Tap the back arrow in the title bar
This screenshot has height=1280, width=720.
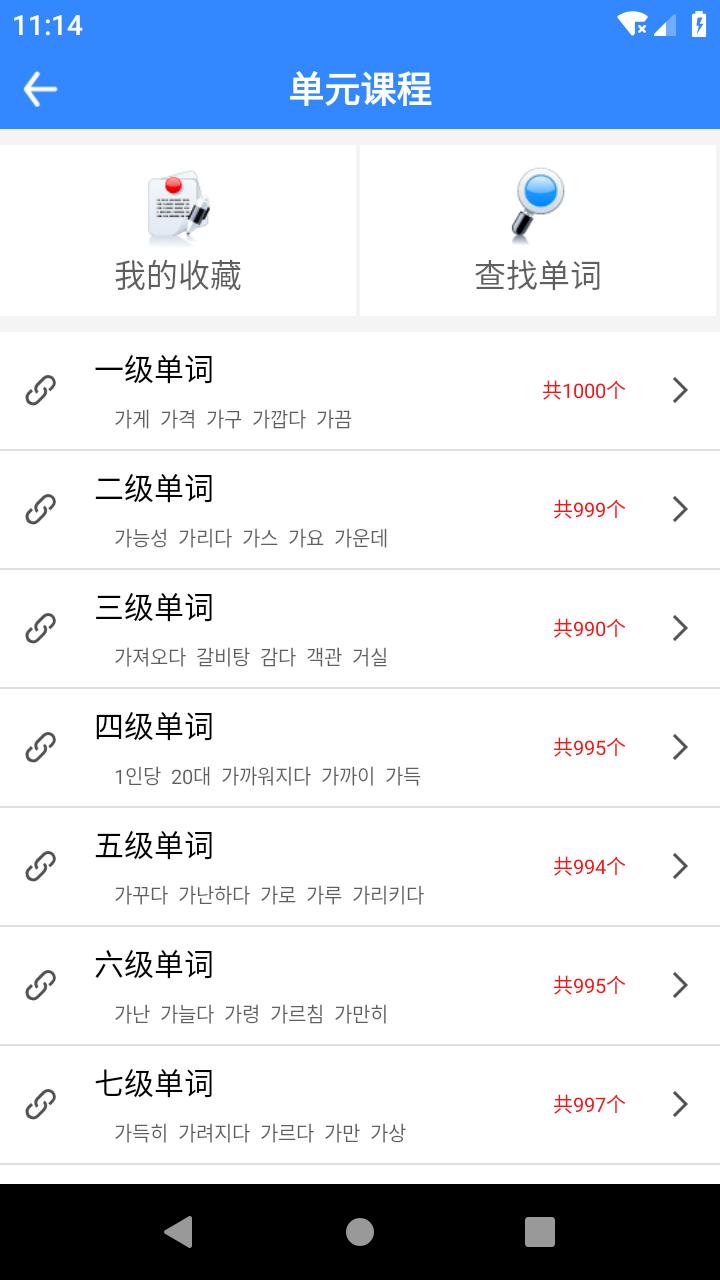pyautogui.click(x=38, y=89)
